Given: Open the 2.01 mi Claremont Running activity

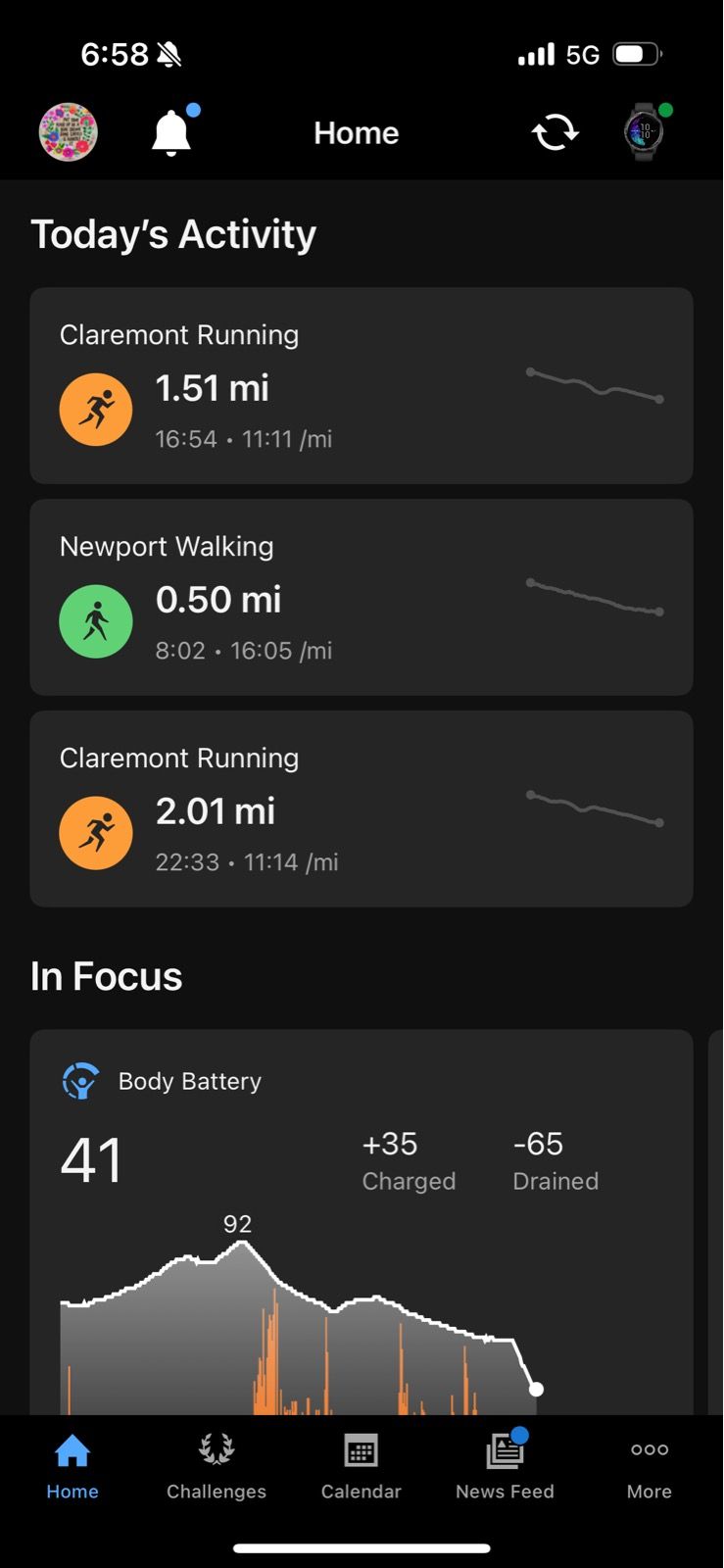Looking at the screenshot, I should [x=362, y=808].
